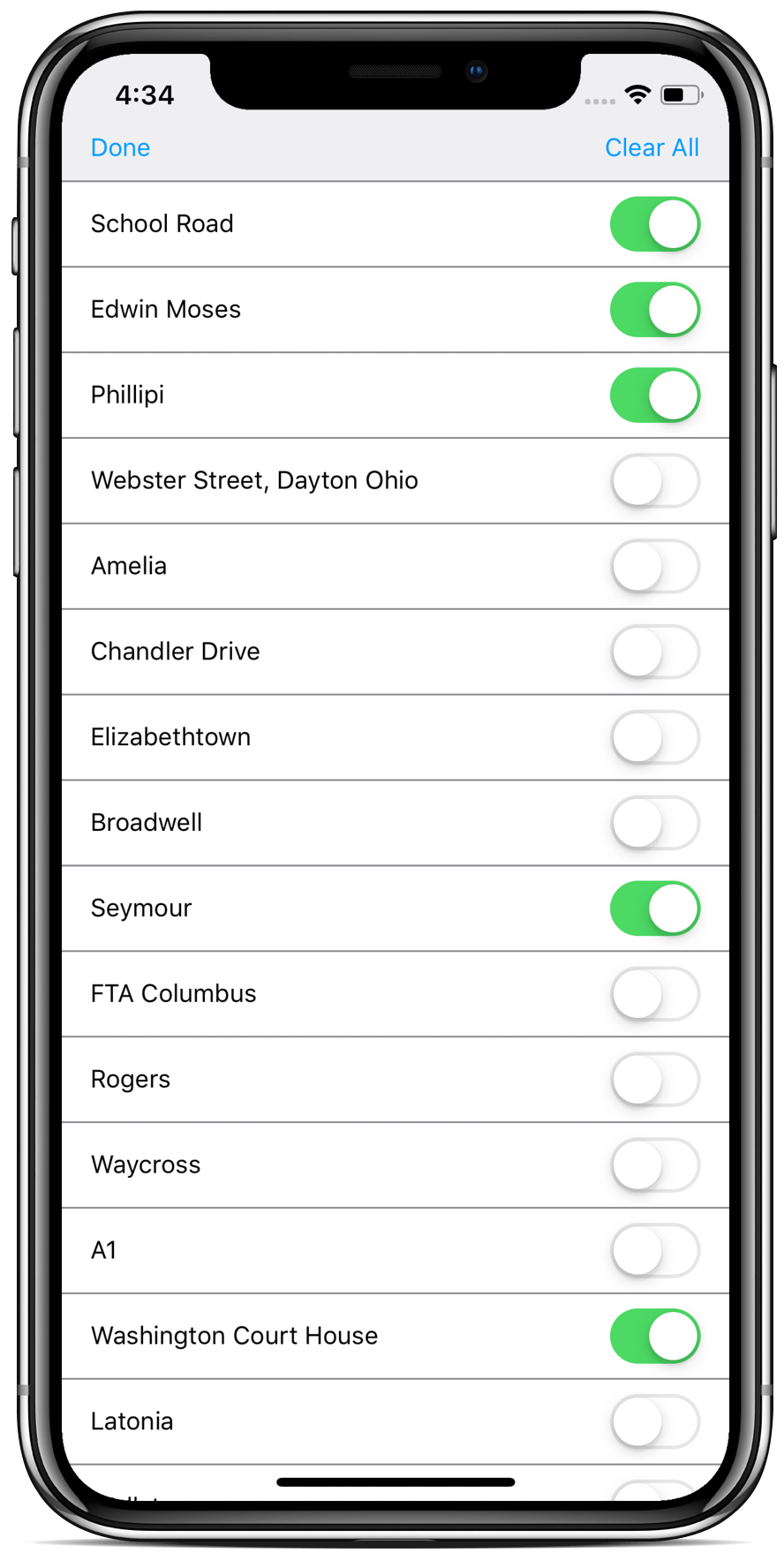Turn on the Amelia switch

[655, 567]
